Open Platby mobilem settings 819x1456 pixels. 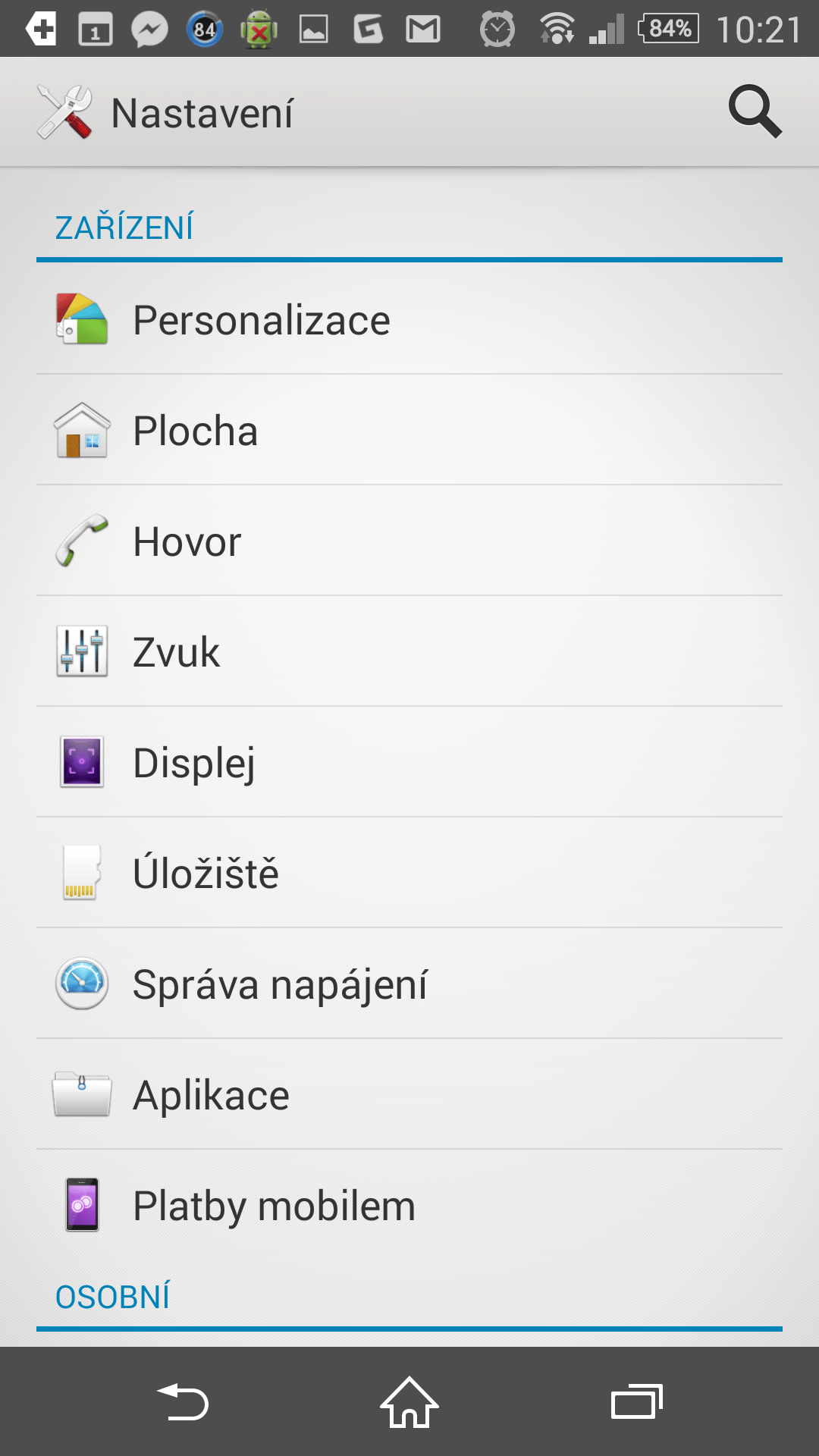(x=409, y=1205)
